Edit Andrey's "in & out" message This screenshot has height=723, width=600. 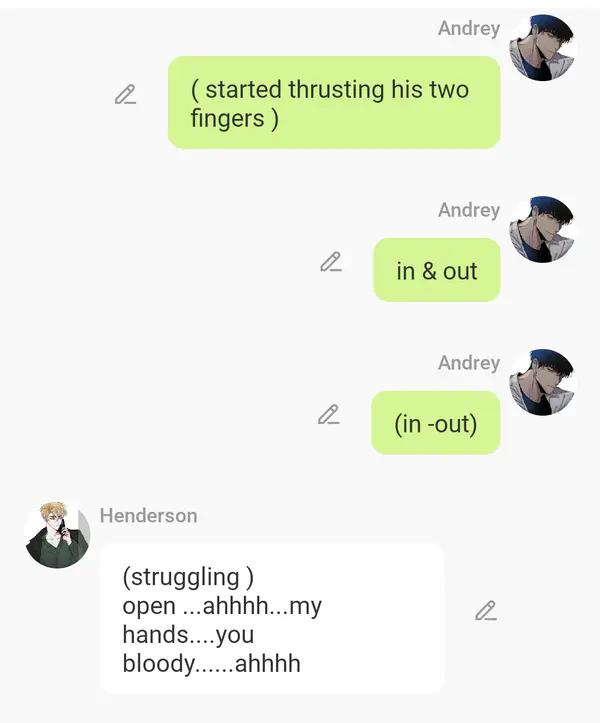[x=331, y=262]
